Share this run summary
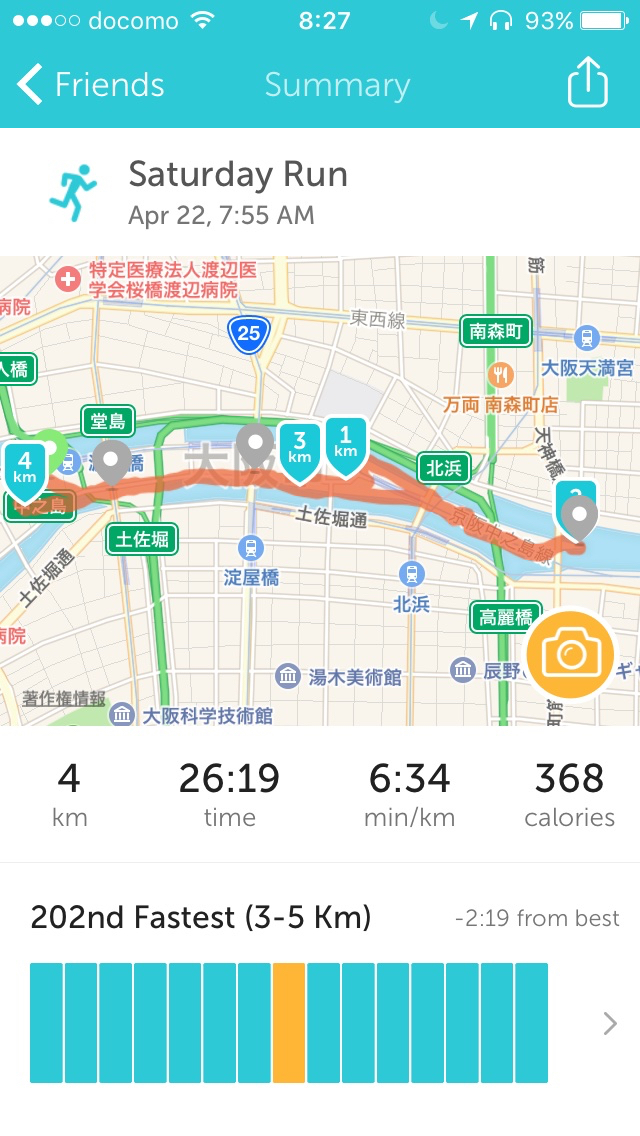This screenshot has height=1136, width=640. (587, 83)
